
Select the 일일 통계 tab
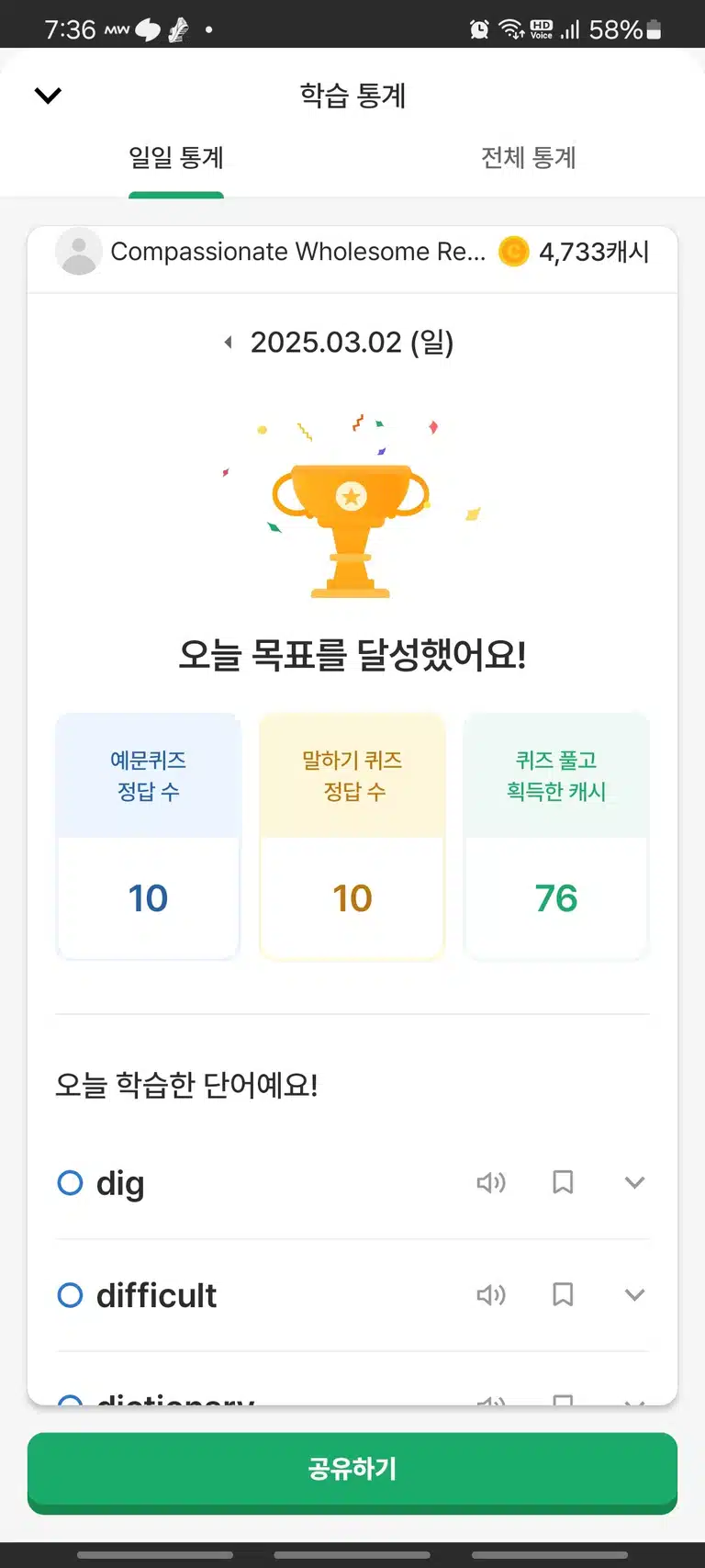tap(176, 158)
